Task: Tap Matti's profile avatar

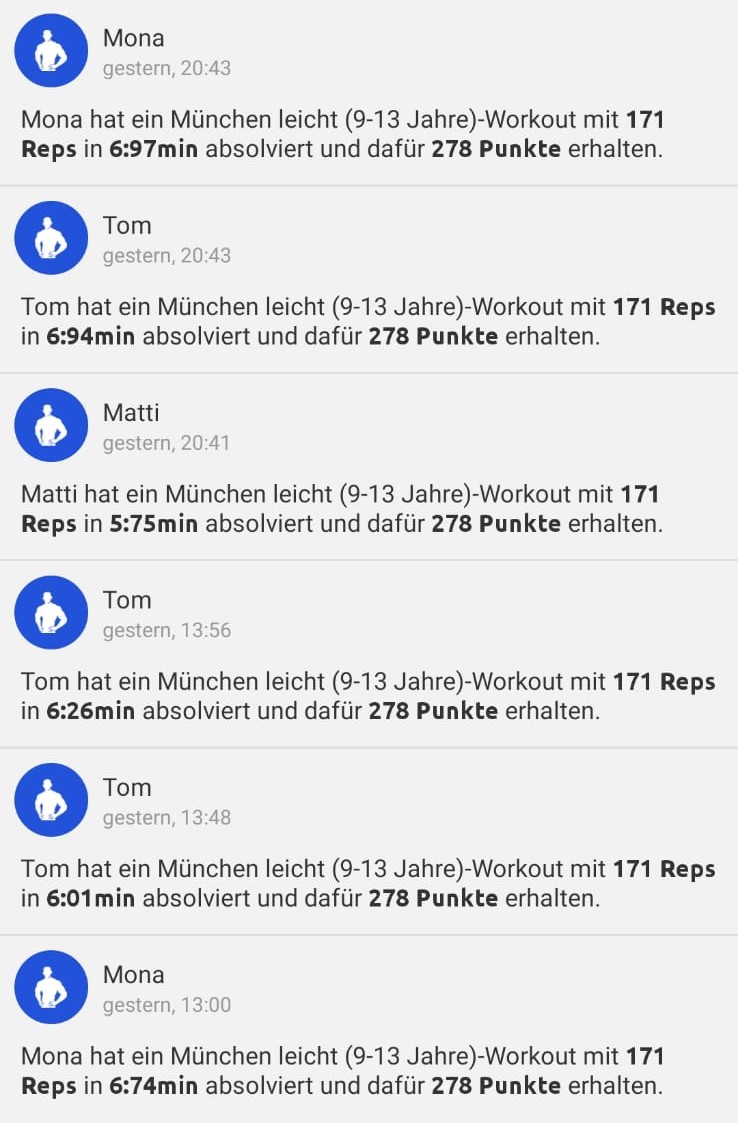Action: [51, 425]
